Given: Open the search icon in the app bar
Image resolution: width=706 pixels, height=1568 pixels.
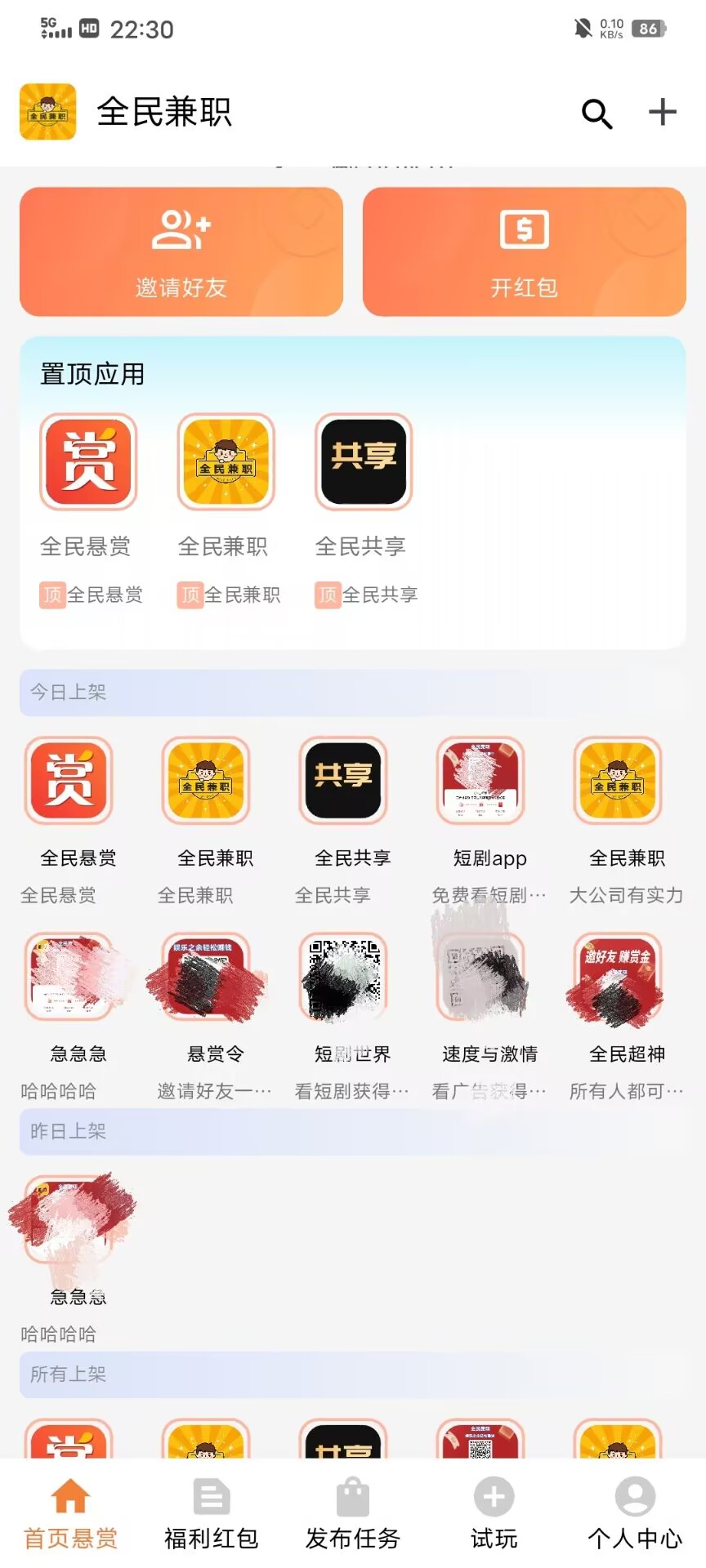Looking at the screenshot, I should click(x=597, y=114).
